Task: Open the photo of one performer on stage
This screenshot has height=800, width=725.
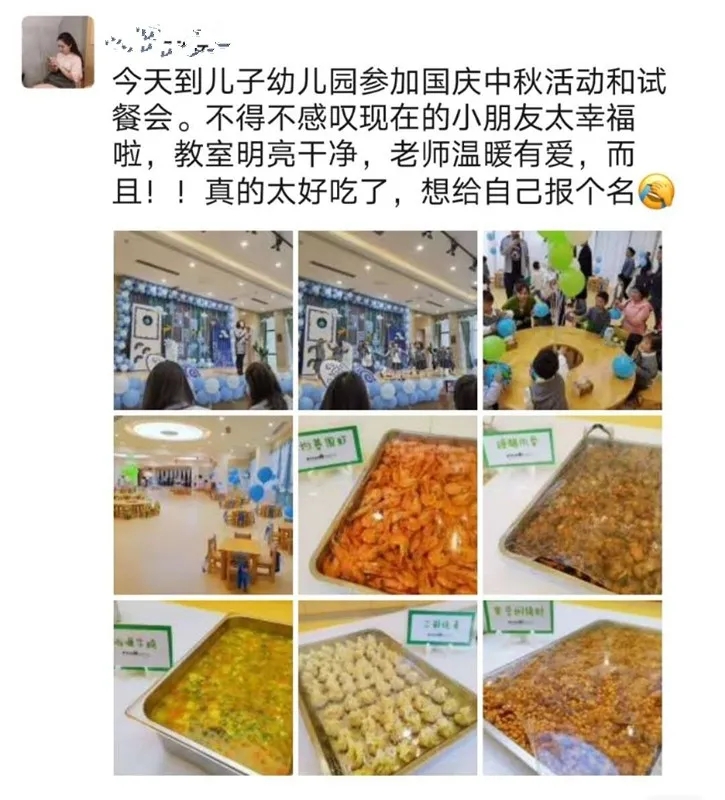Action: pyautogui.click(x=203, y=320)
